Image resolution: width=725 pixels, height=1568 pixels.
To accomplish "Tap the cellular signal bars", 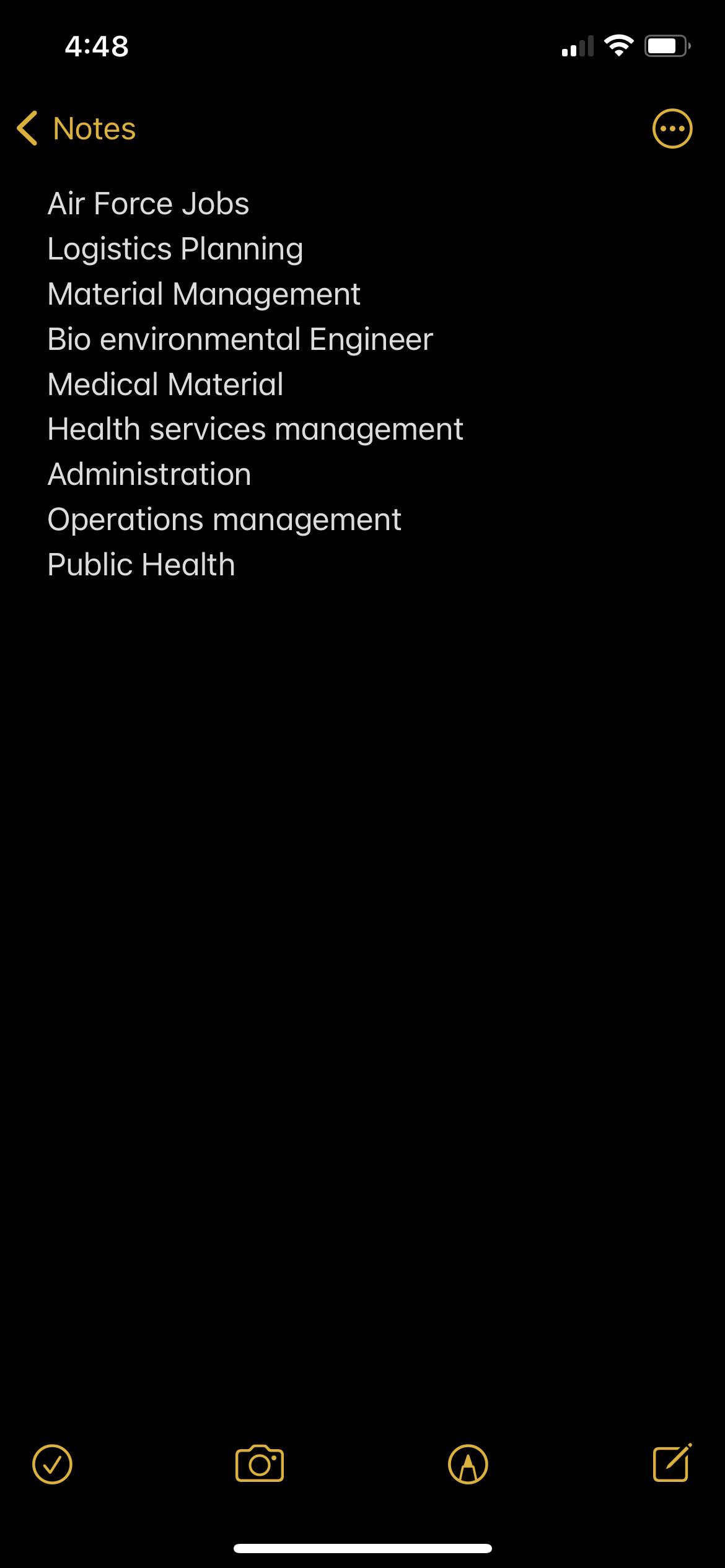I will [x=578, y=46].
